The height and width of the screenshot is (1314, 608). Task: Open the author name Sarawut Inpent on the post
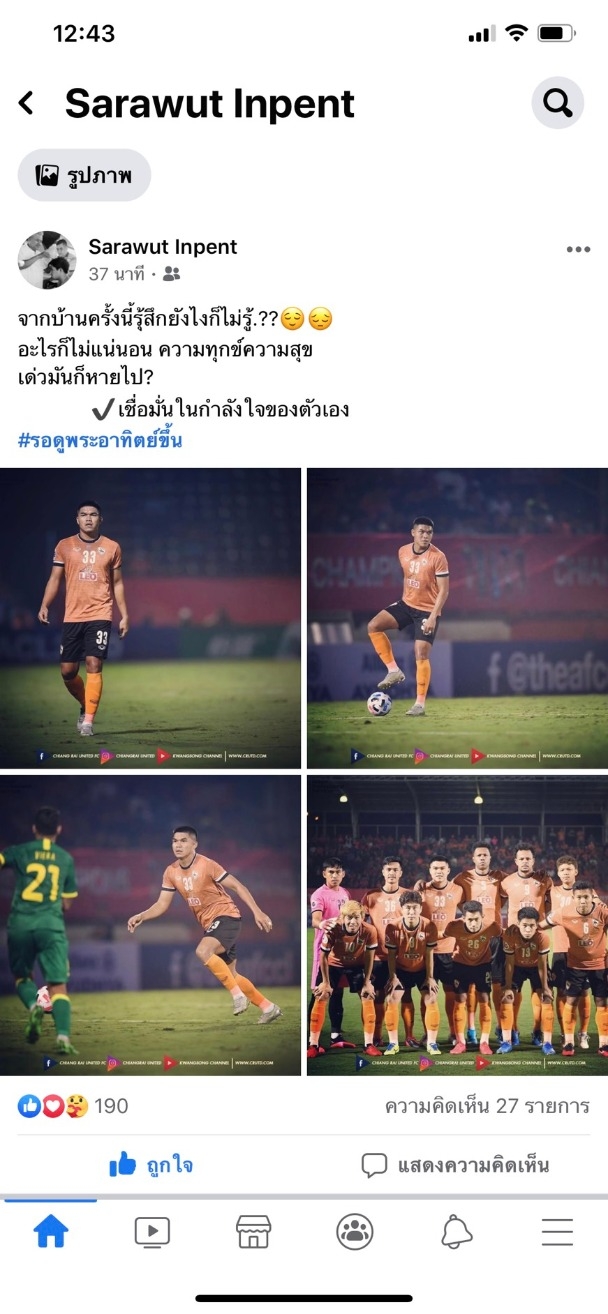(163, 247)
